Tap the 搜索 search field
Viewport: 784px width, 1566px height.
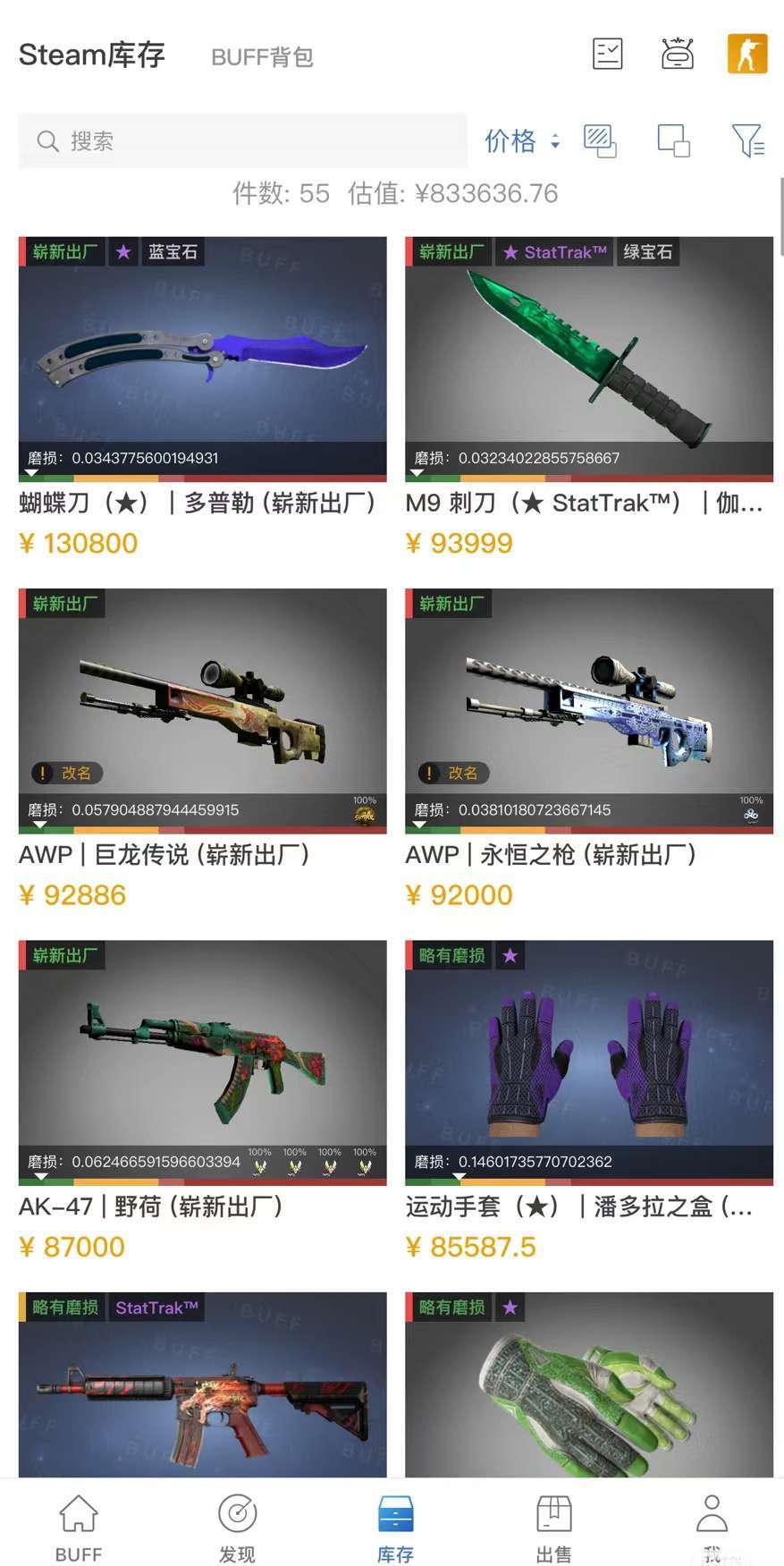pyautogui.click(x=242, y=140)
